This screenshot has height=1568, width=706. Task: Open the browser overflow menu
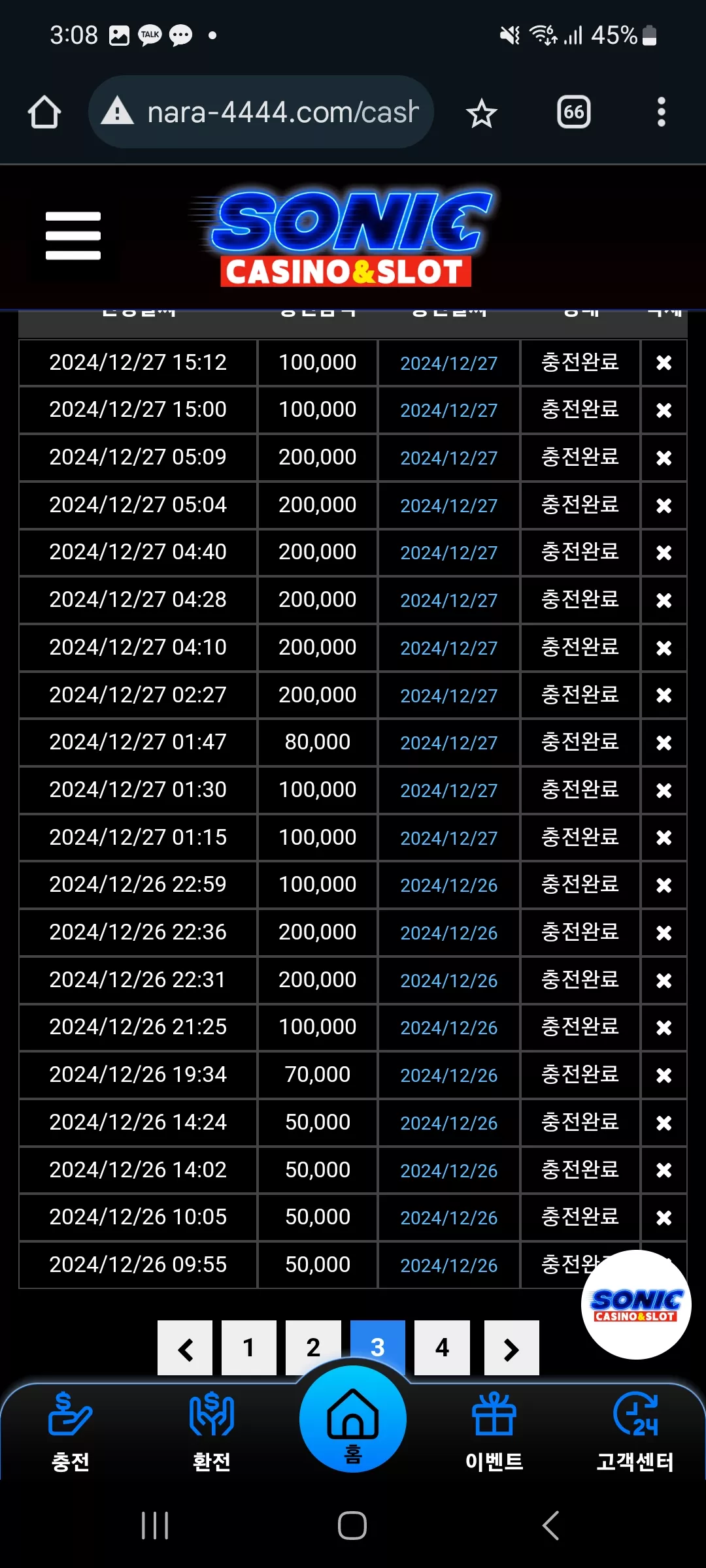661,112
